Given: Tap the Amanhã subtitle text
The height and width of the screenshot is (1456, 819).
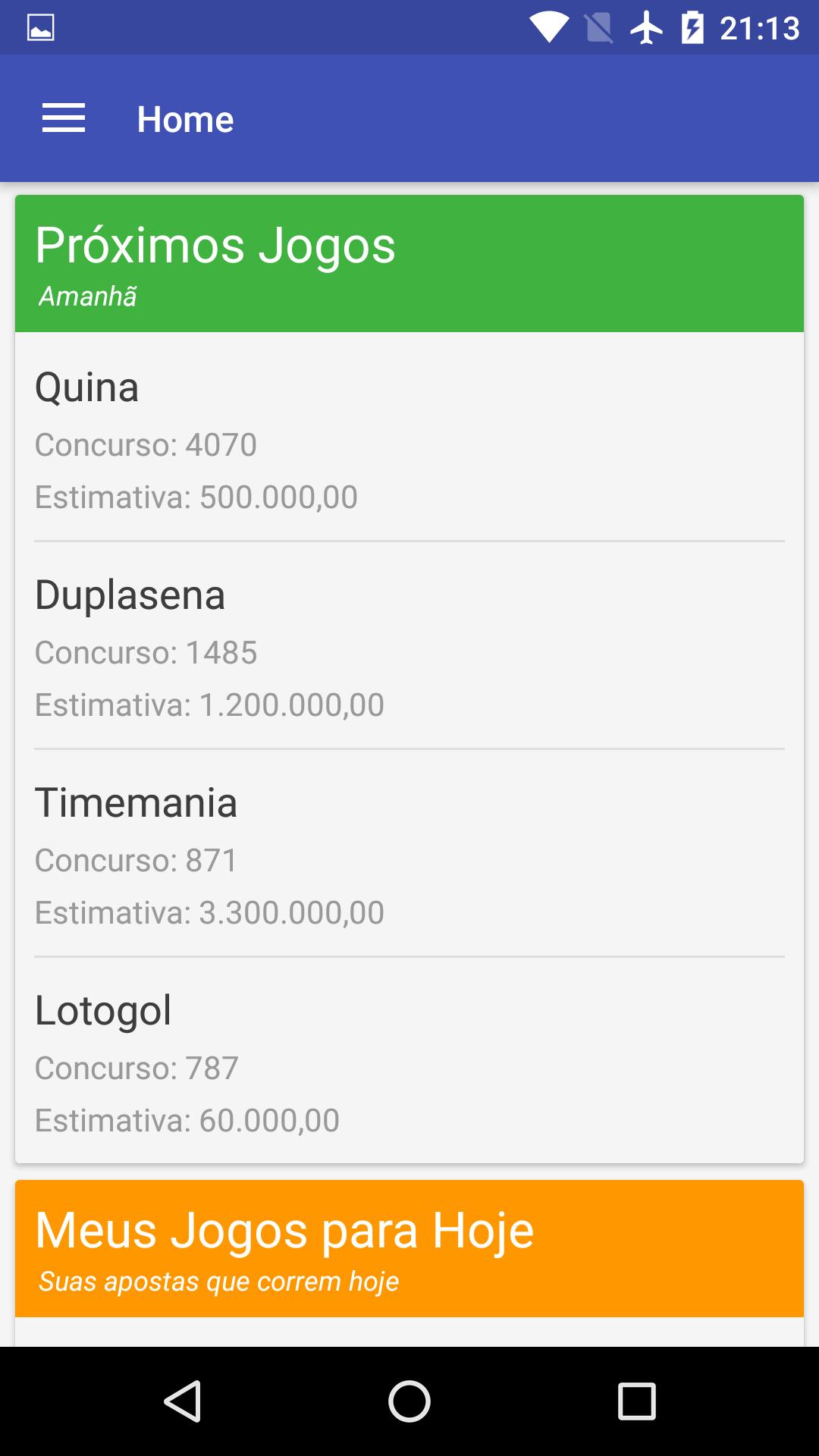Looking at the screenshot, I should tap(87, 297).
